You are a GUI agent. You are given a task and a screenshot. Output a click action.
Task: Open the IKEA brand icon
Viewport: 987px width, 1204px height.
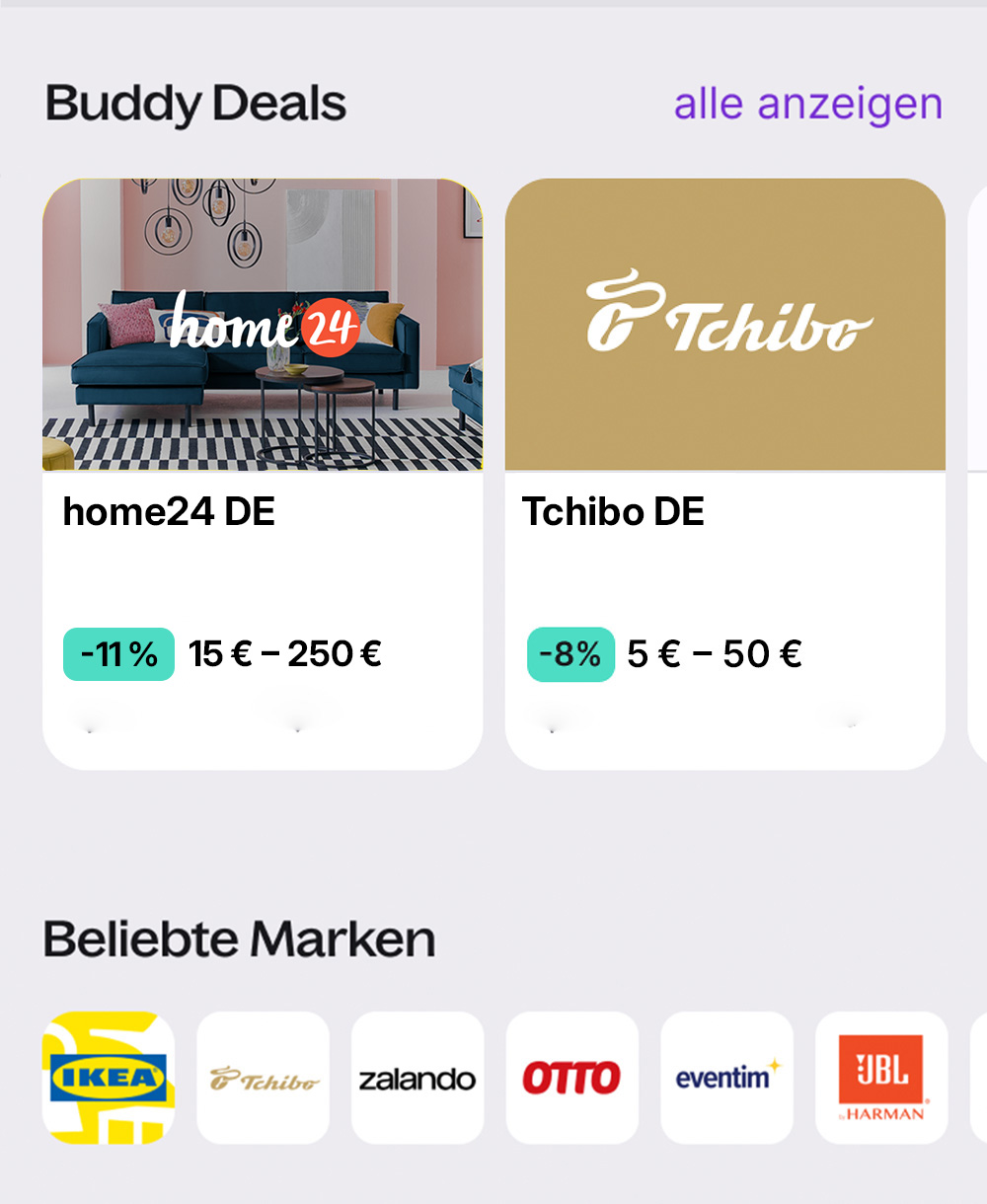pyautogui.click(x=107, y=1078)
